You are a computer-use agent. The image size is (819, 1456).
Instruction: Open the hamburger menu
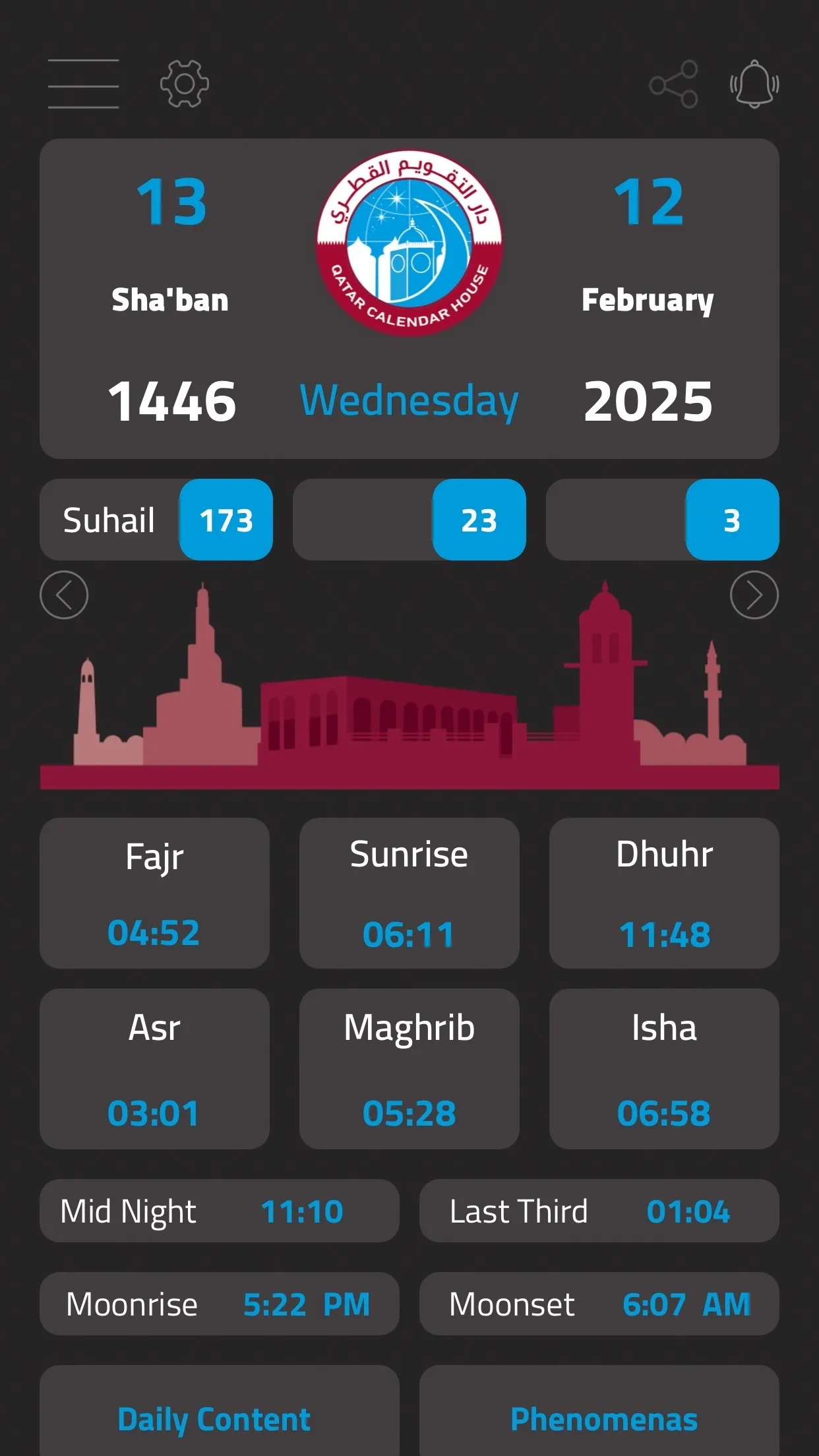(83, 84)
